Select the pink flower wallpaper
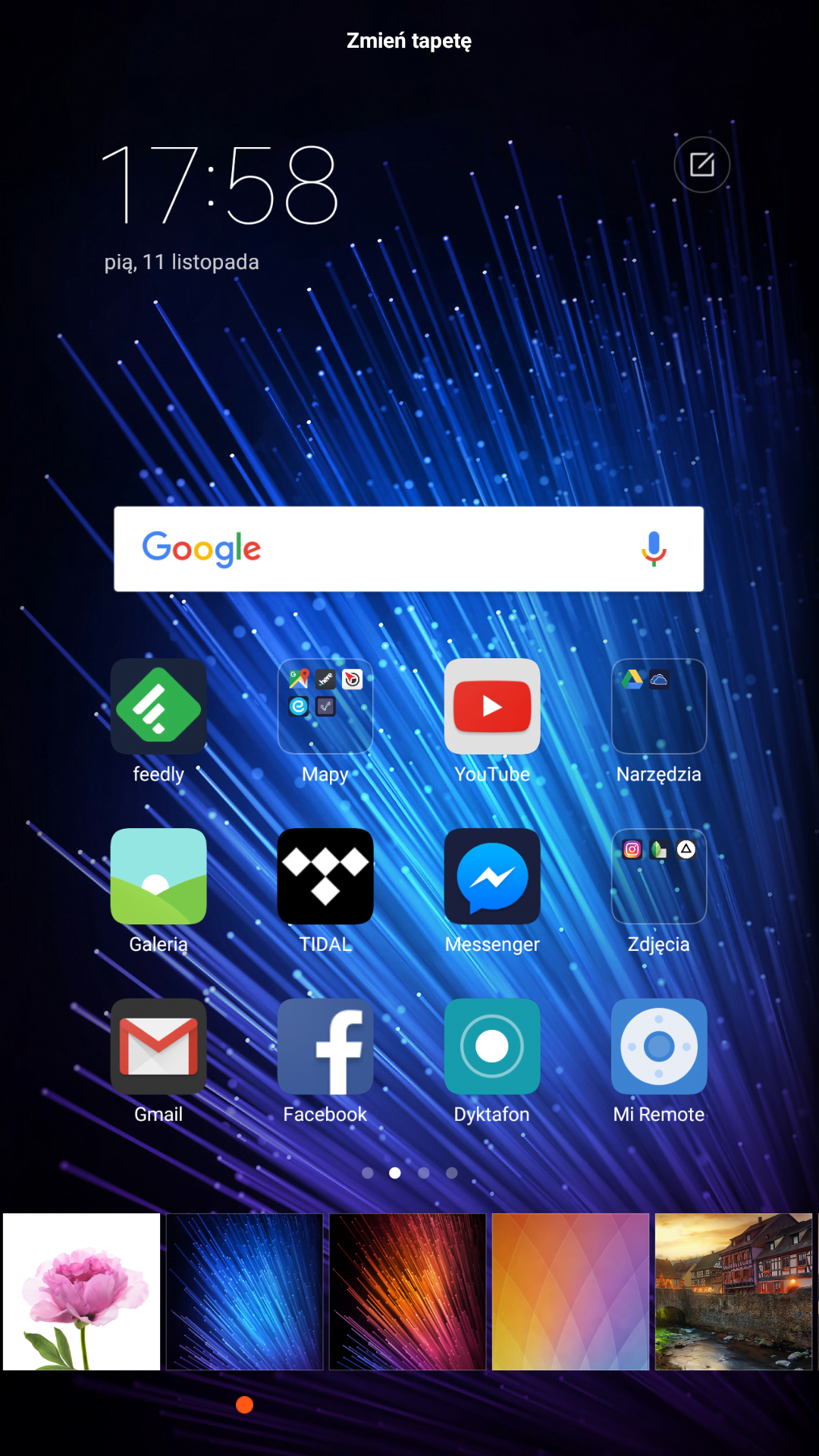 point(82,1291)
